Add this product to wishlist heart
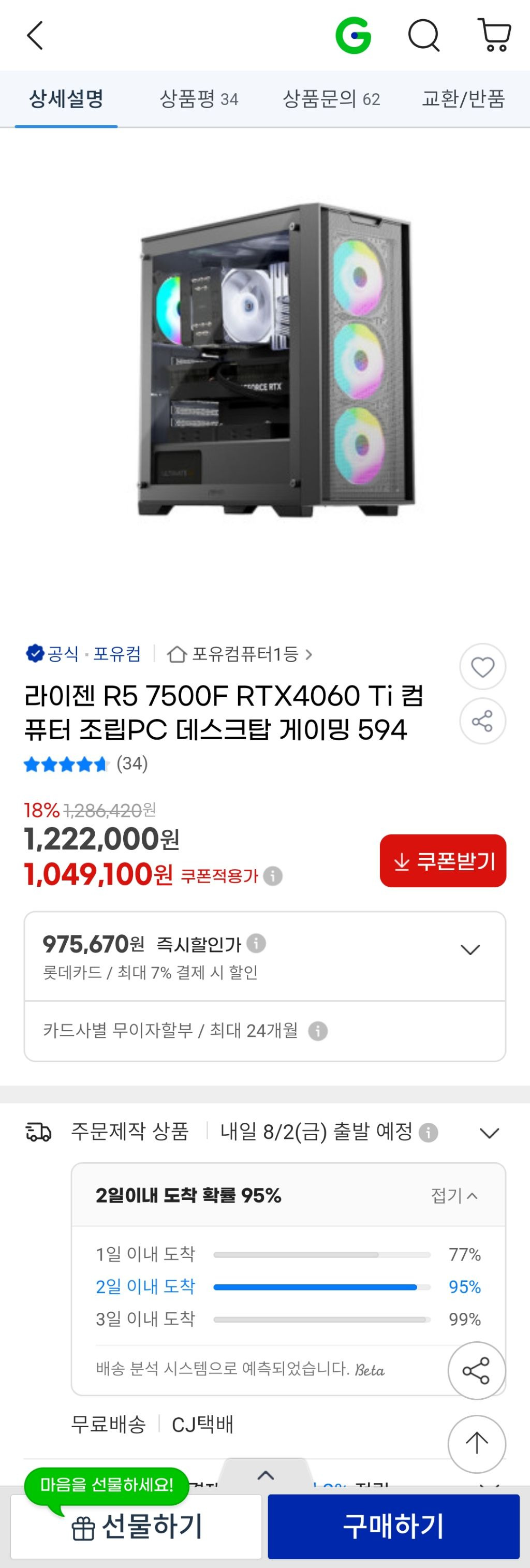530x1568 pixels. 482,667
